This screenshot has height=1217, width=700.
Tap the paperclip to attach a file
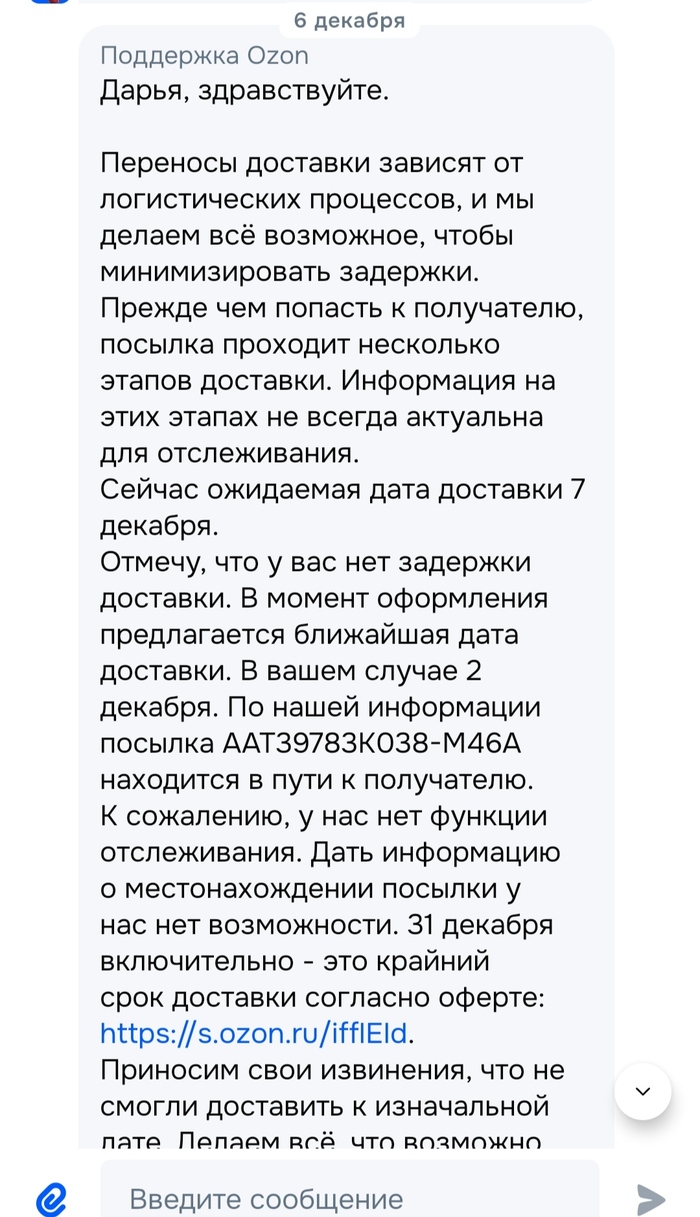(x=50, y=1199)
